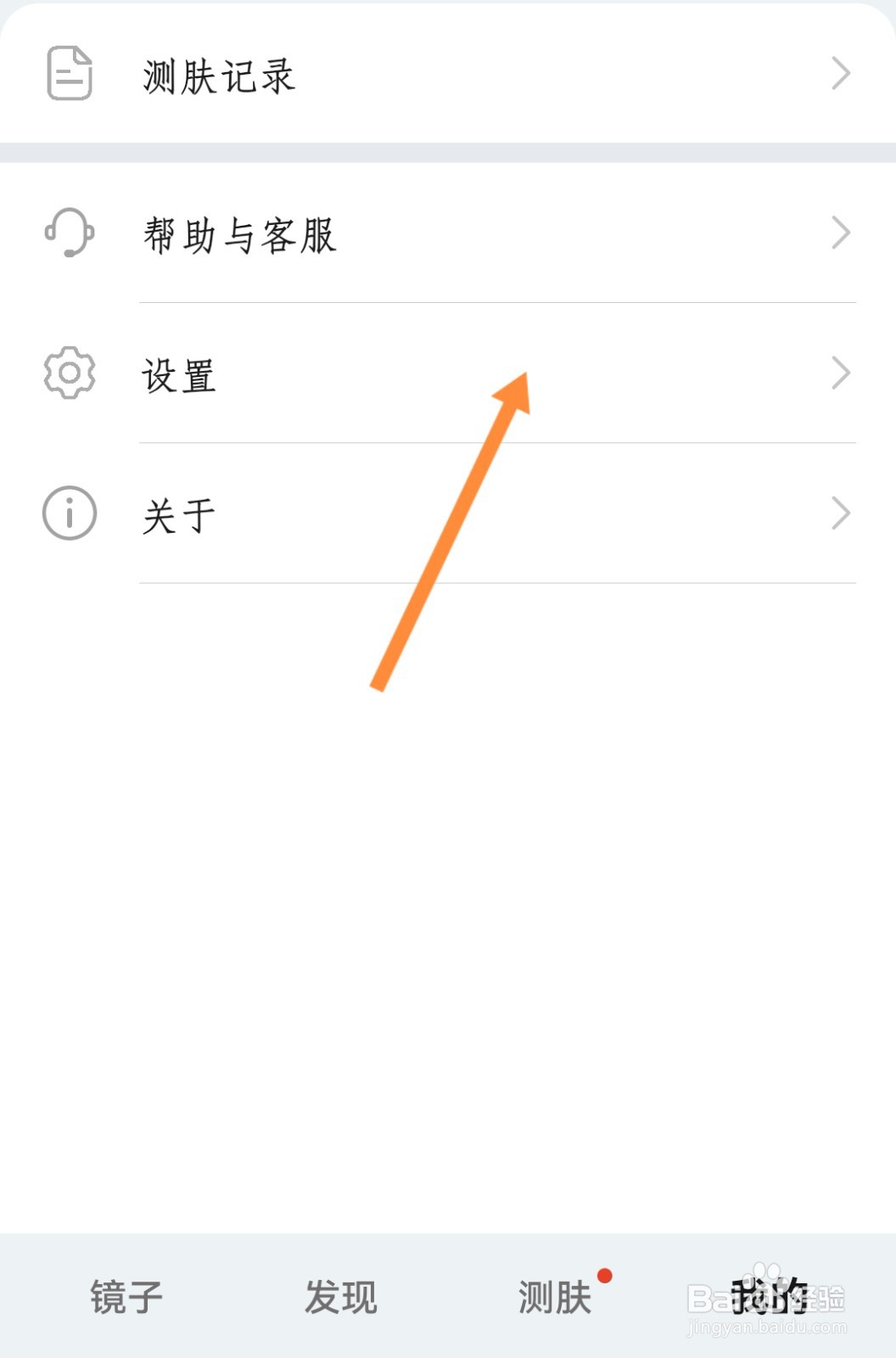Open settings via the gear icon
The width and height of the screenshot is (896, 1358).
coord(68,372)
